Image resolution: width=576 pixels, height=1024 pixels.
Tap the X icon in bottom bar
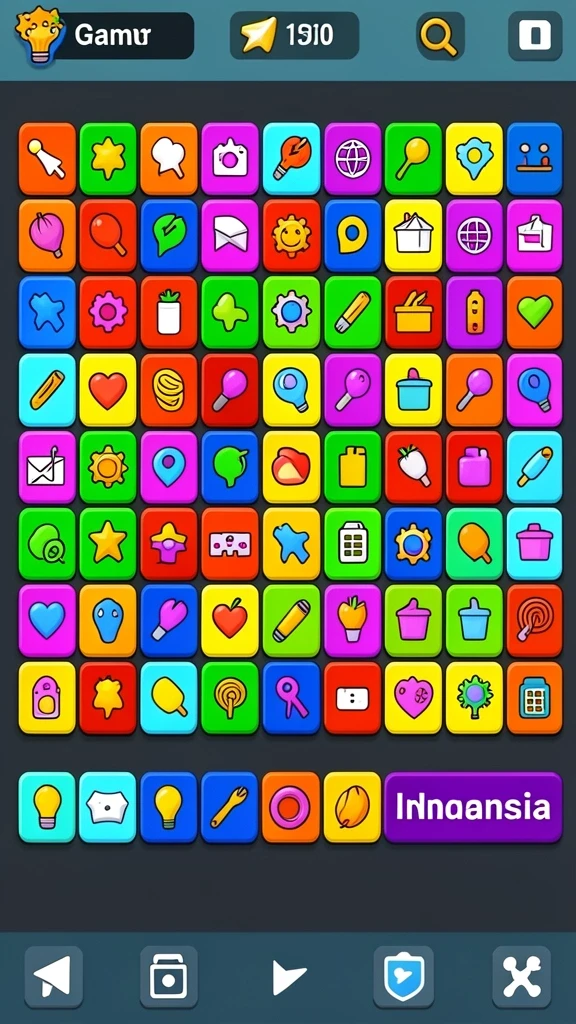[x=522, y=977]
